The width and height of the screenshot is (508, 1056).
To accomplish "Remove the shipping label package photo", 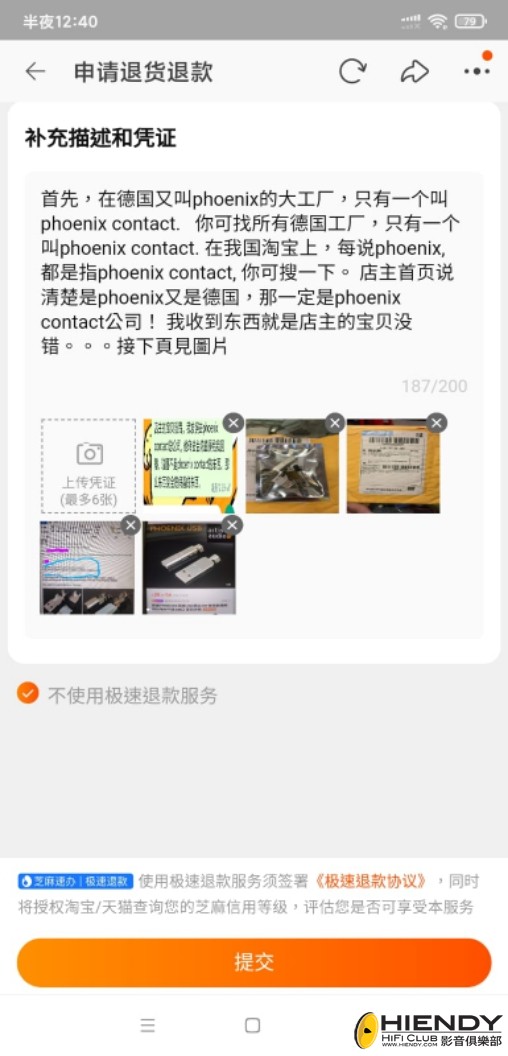I will click(437, 423).
